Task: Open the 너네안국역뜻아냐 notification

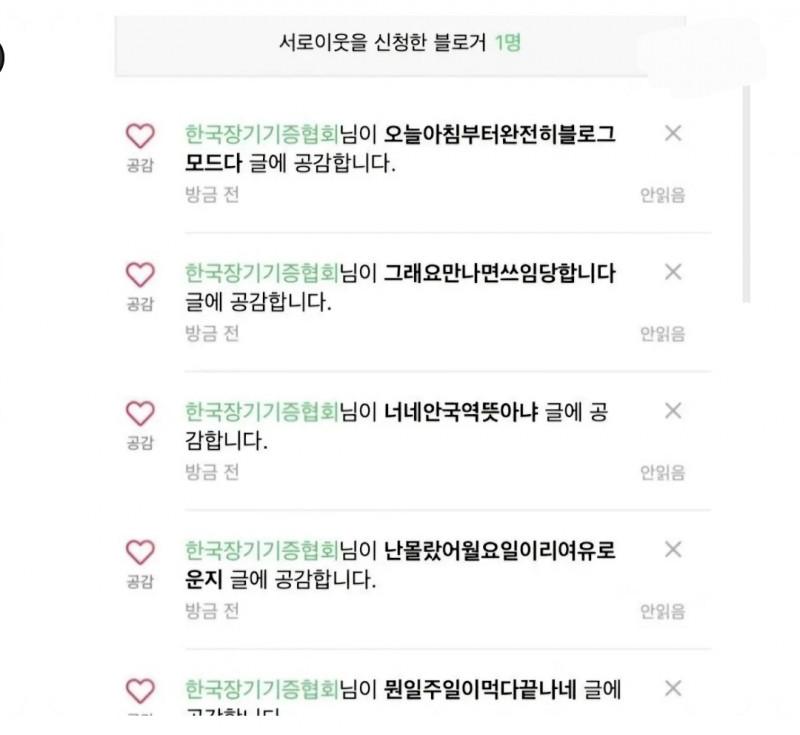Action: tap(400, 425)
